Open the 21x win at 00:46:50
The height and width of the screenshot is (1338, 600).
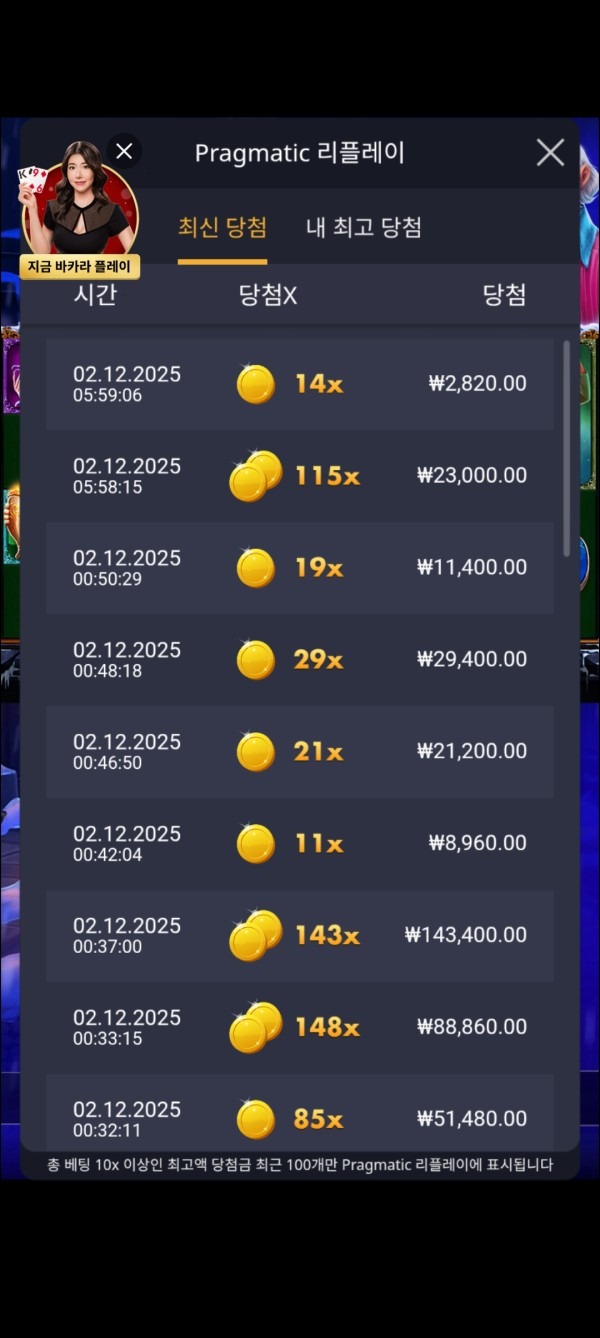tap(300, 752)
